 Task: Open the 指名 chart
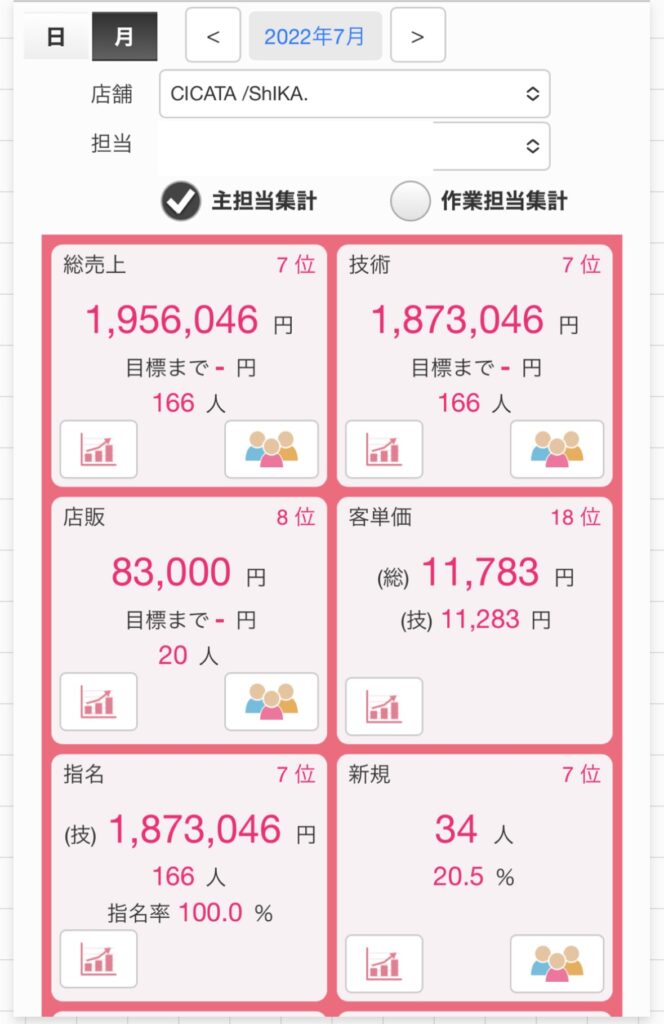(x=99, y=959)
